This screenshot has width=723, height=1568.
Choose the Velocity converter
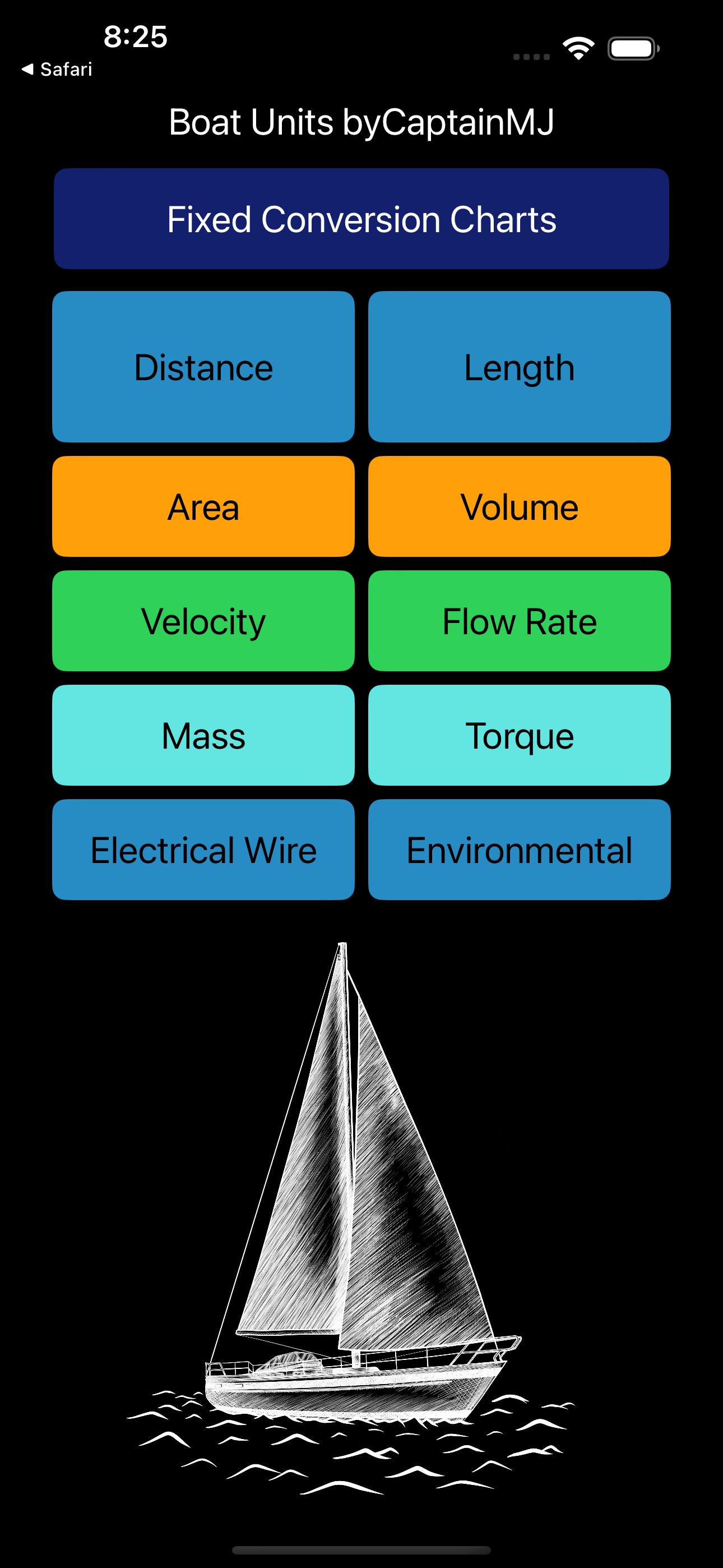(x=203, y=621)
